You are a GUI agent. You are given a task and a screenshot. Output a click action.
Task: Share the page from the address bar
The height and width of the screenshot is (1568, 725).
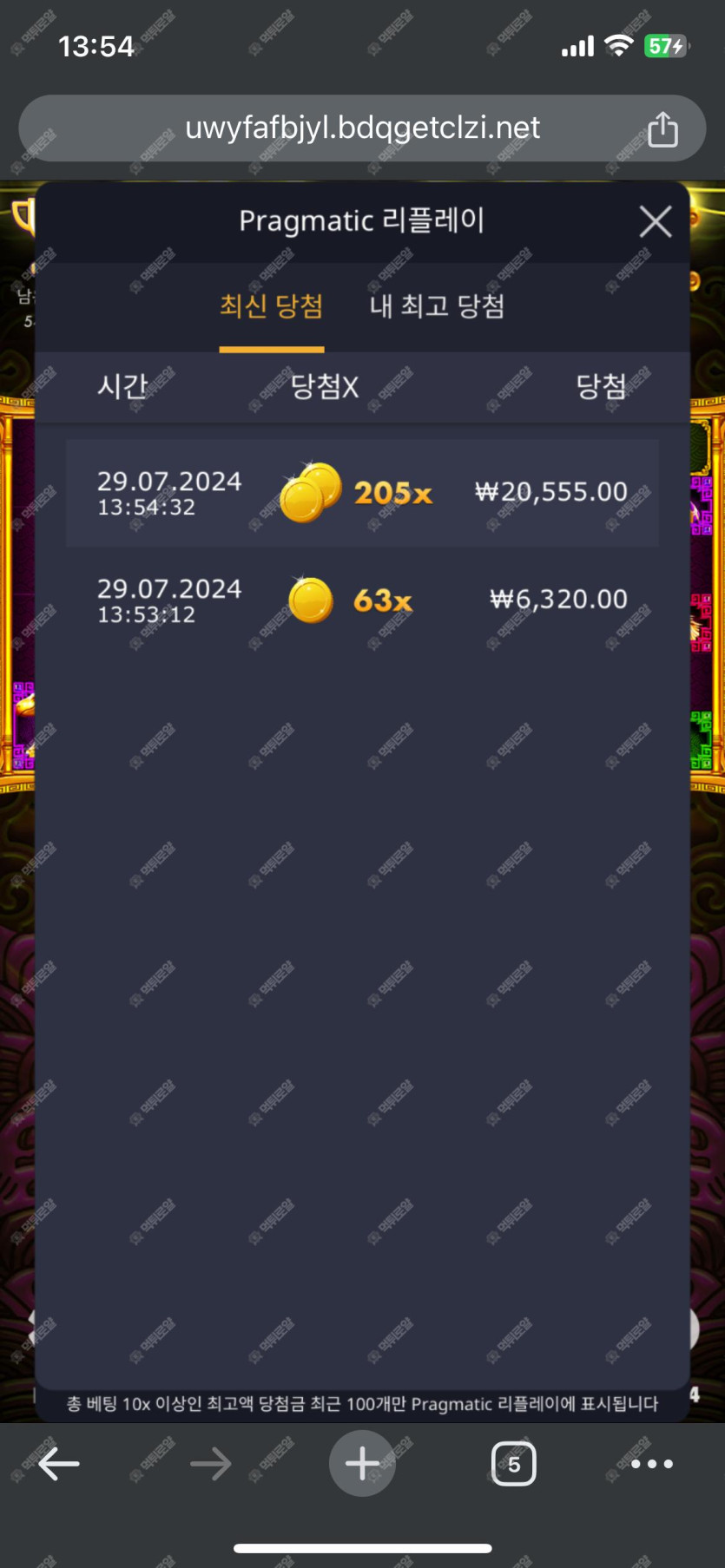pyautogui.click(x=662, y=129)
